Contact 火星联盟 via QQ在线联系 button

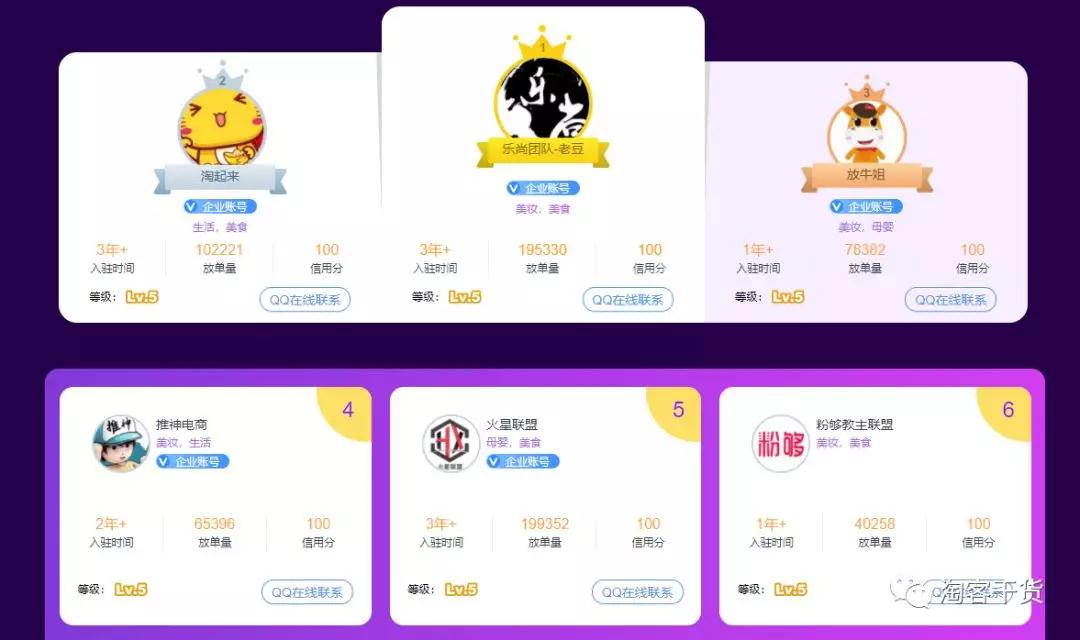[637, 592]
